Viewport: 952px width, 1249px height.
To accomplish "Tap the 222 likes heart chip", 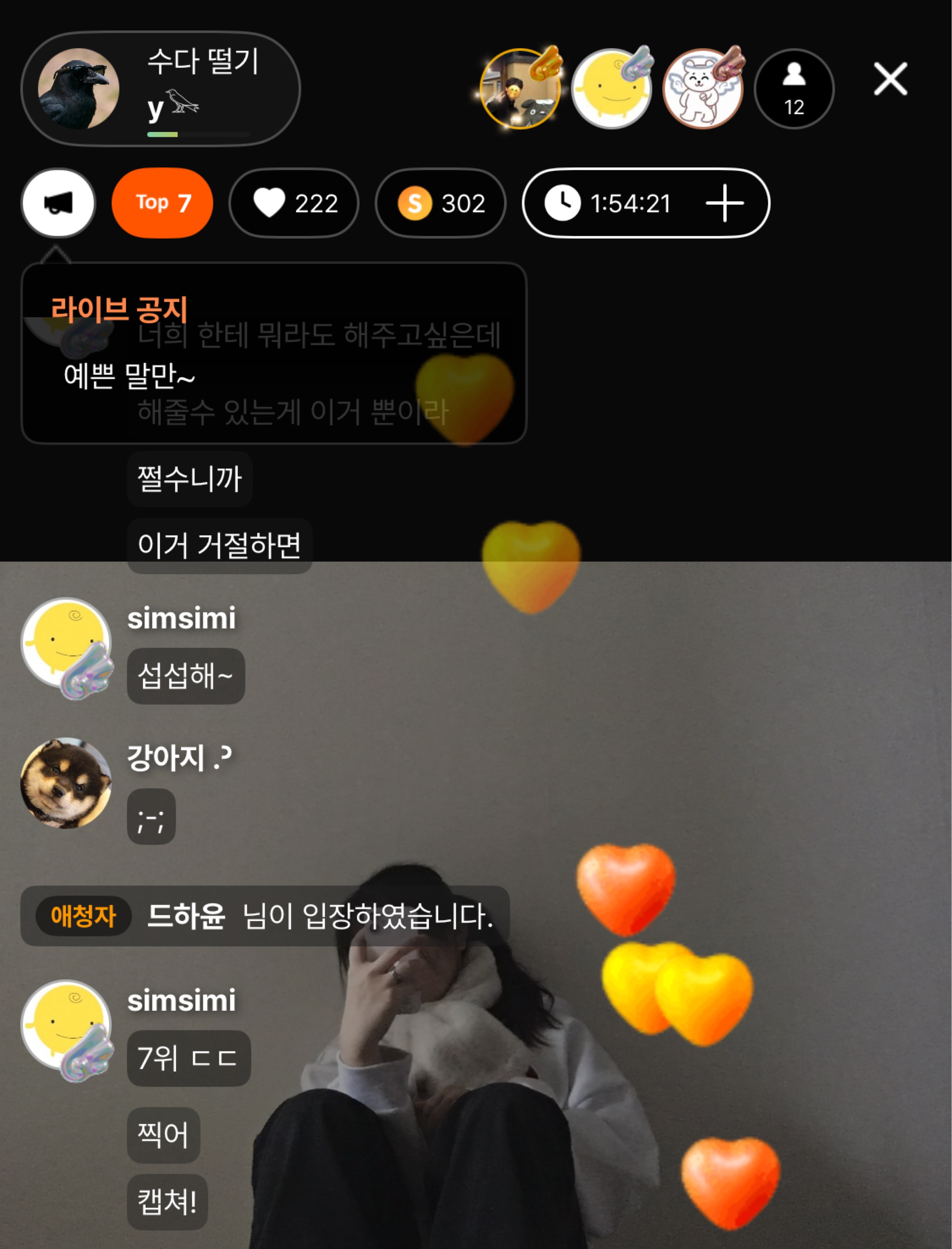I will pos(293,203).
